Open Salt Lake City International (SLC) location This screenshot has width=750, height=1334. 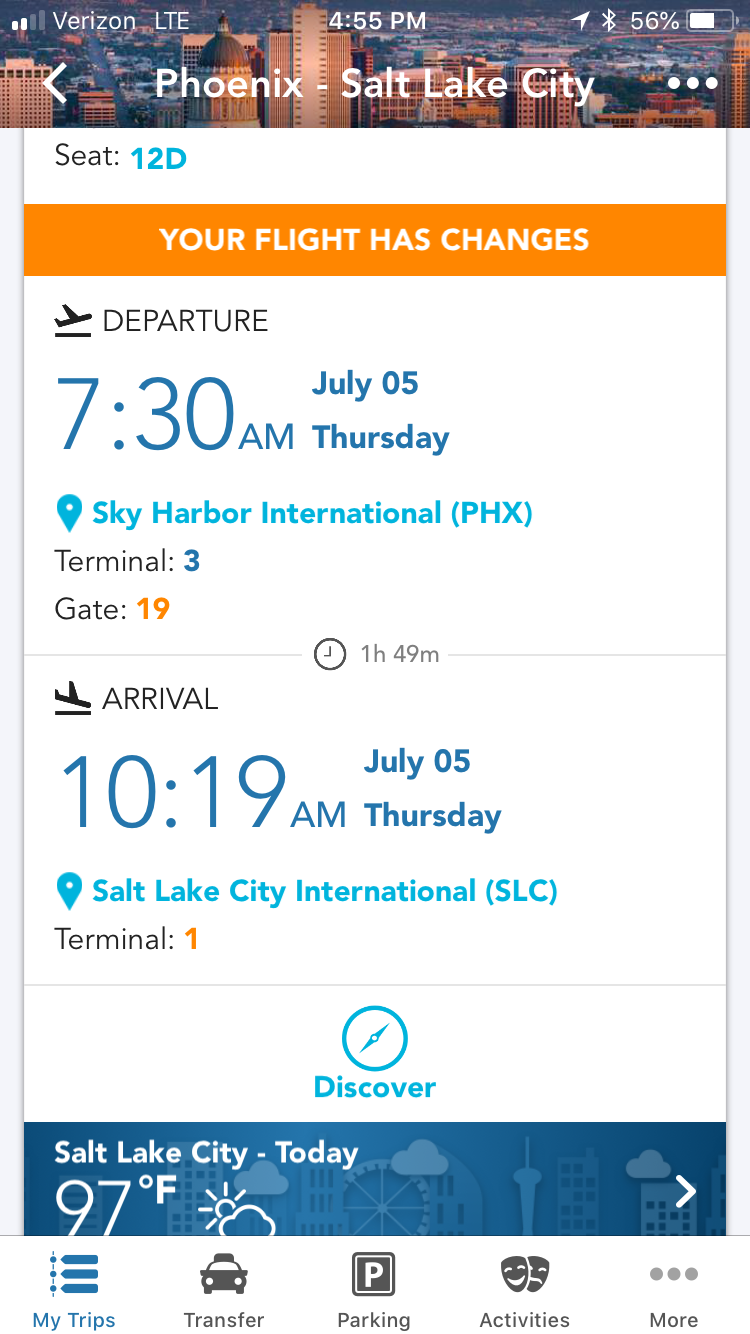click(x=306, y=892)
